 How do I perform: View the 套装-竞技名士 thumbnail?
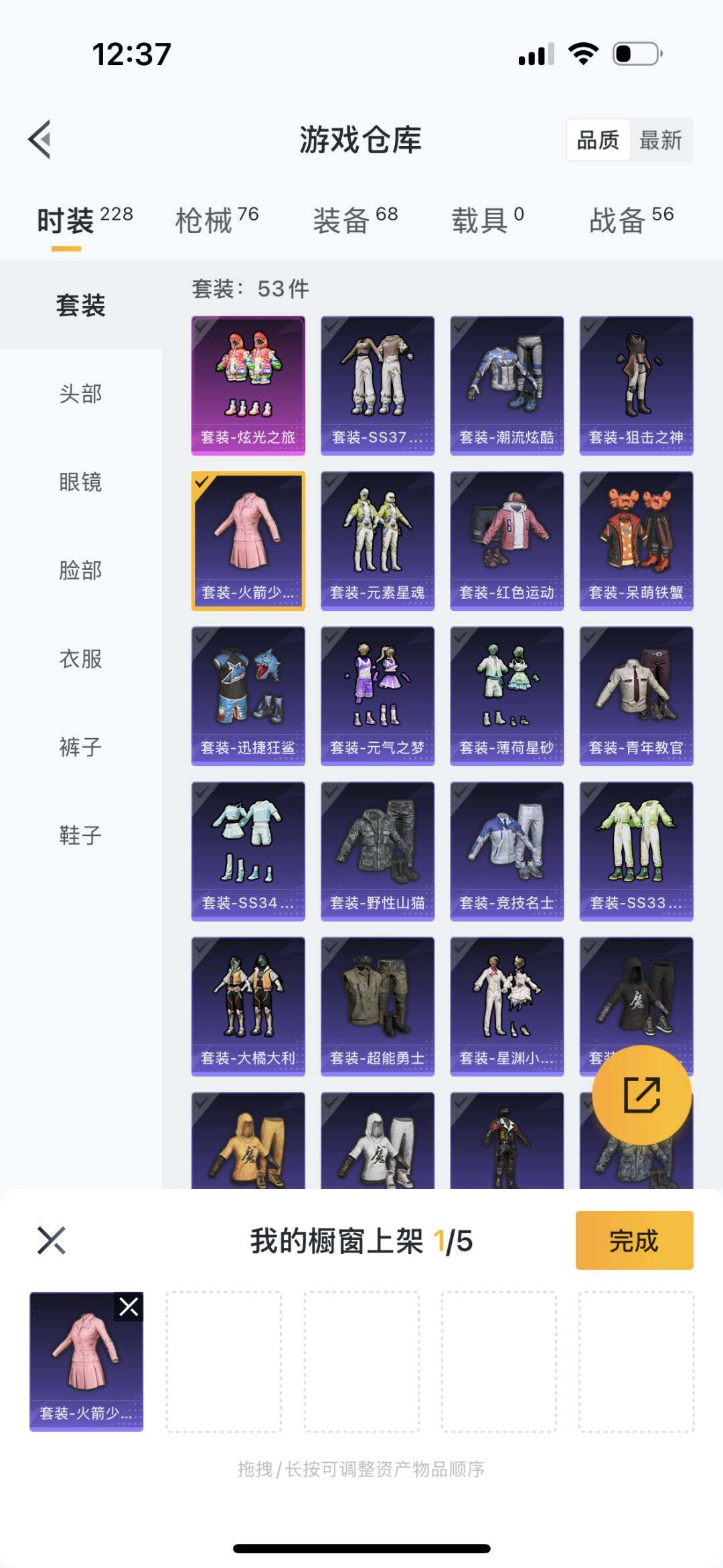coord(507,851)
